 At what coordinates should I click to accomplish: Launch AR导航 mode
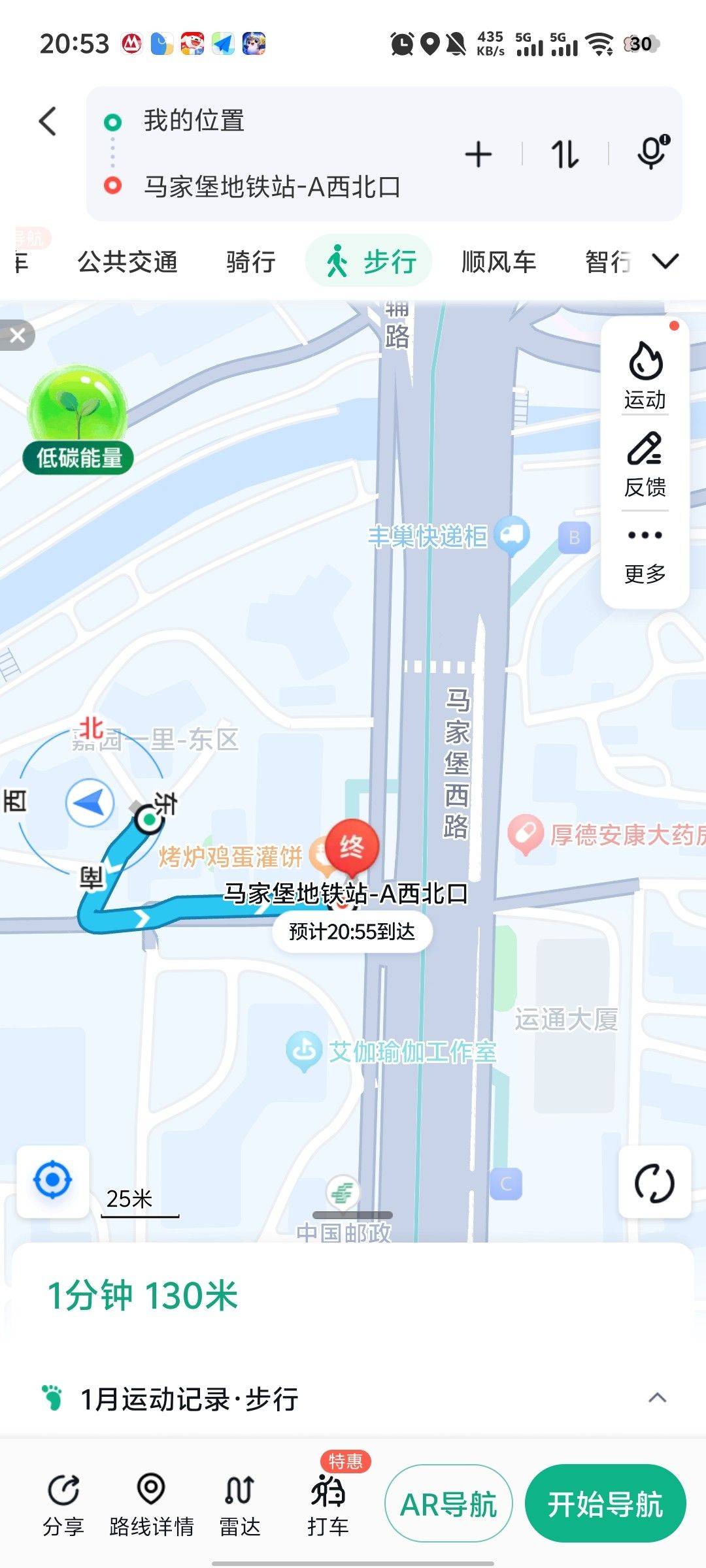448,1505
